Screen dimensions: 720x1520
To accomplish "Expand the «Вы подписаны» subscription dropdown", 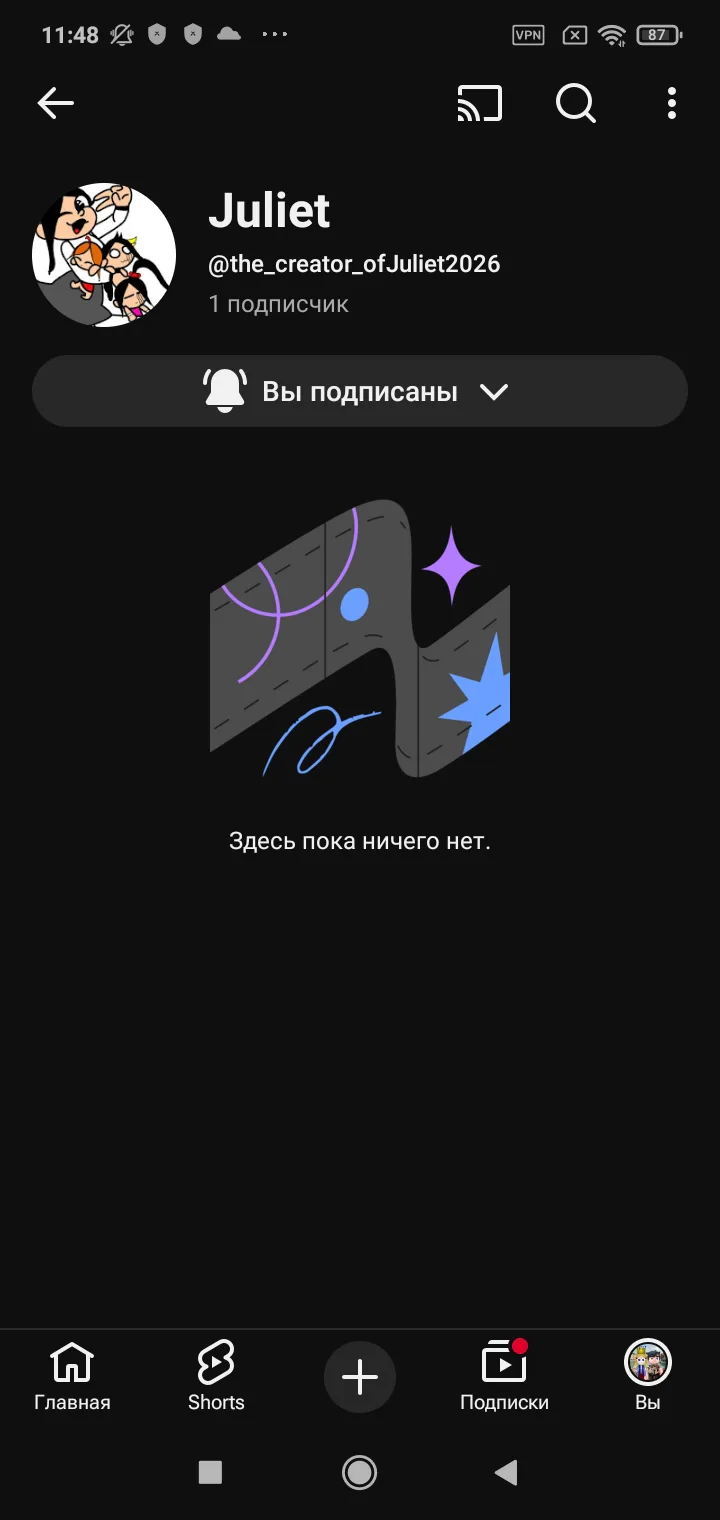I will click(x=360, y=391).
